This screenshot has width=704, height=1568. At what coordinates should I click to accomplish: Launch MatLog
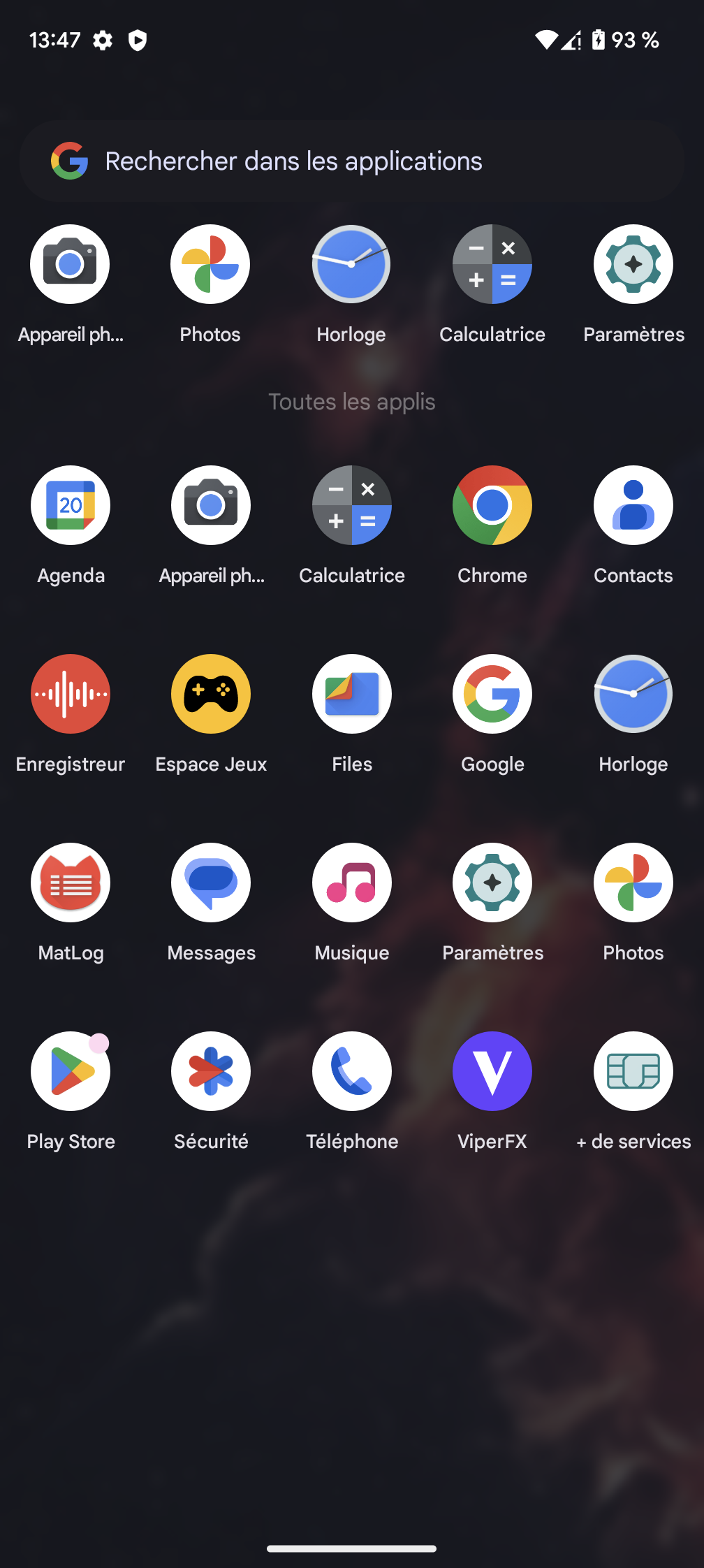click(x=71, y=883)
